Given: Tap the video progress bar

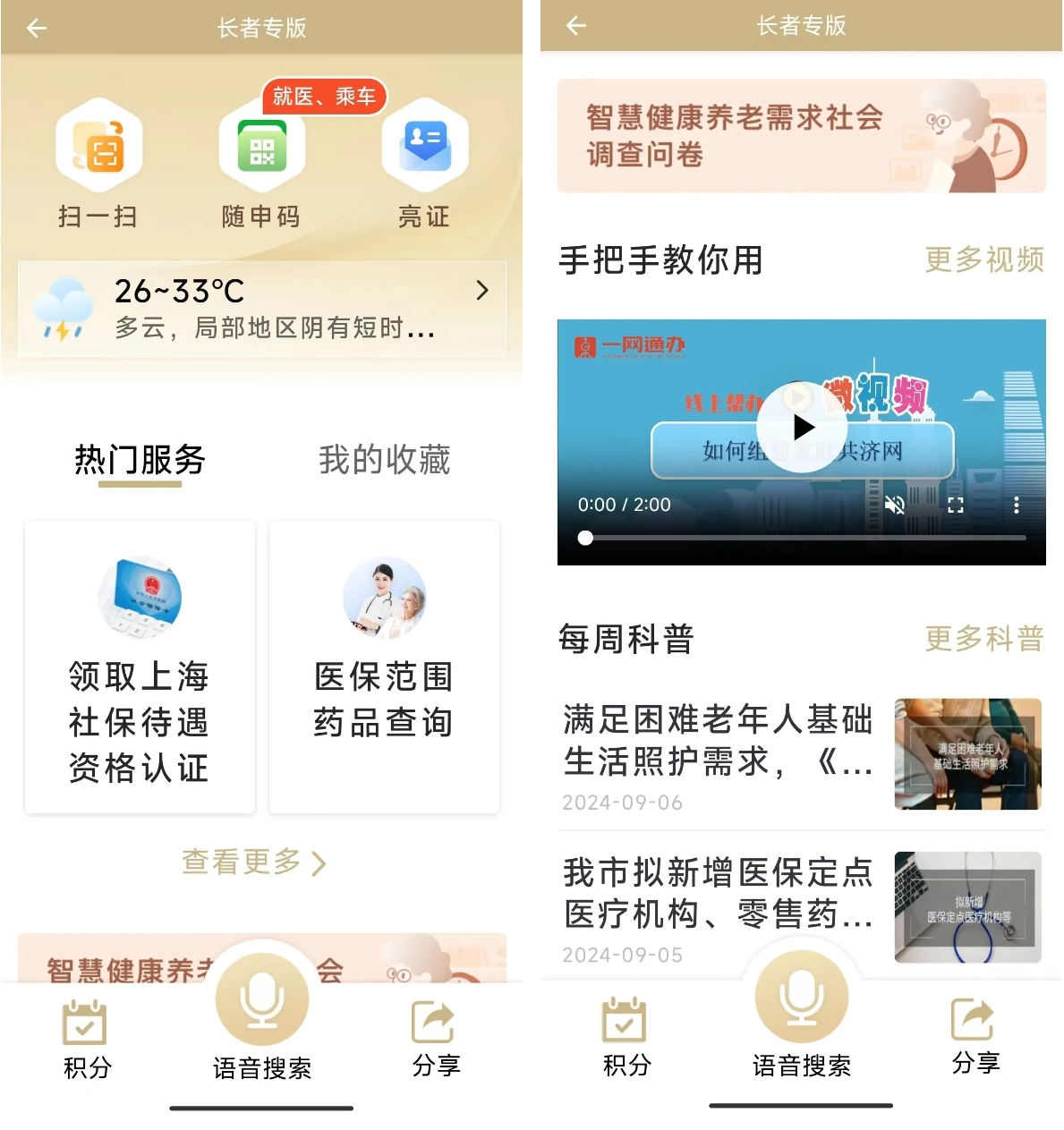Looking at the screenshot, I should pyautogui.click(x=805, y=538).
